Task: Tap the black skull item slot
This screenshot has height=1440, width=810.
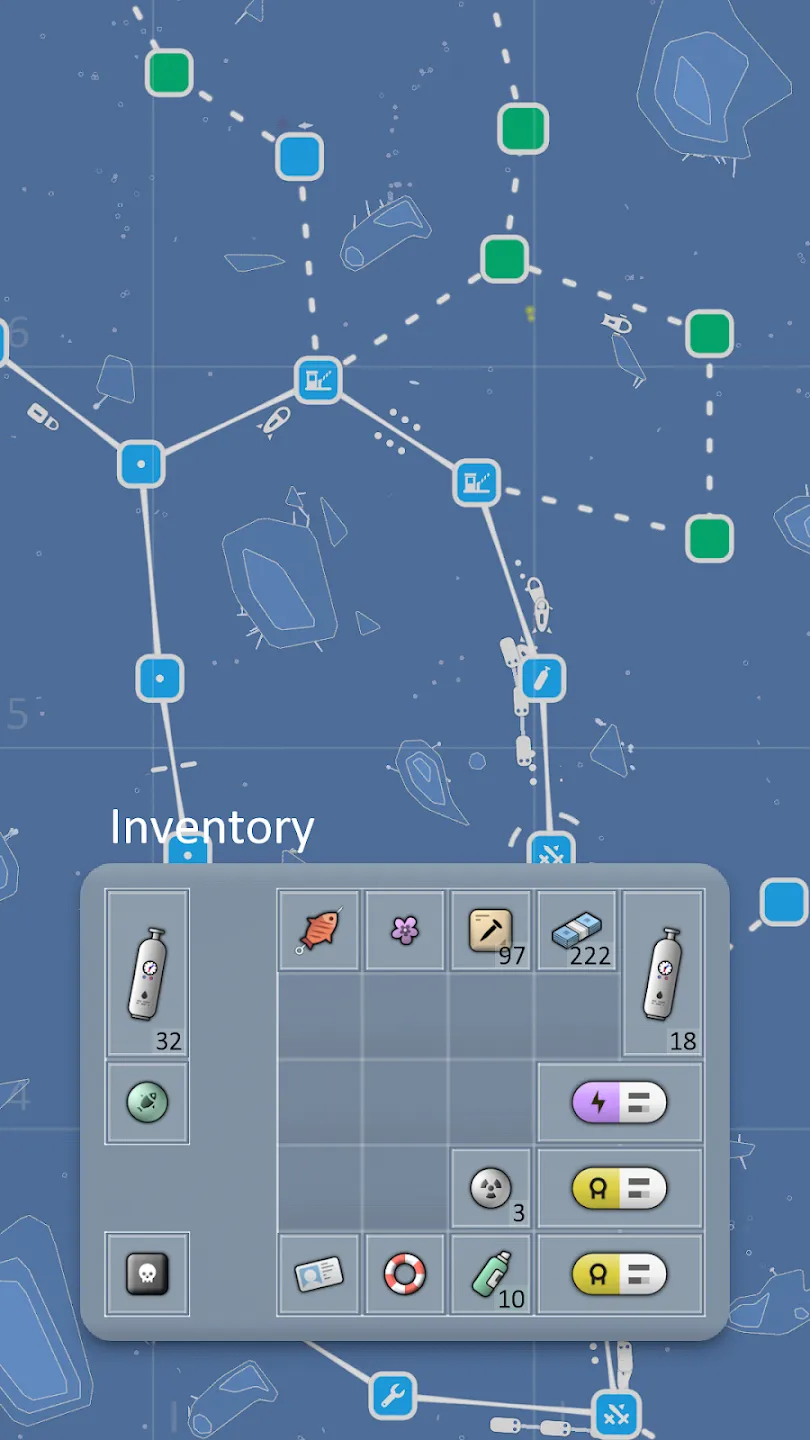Action: (147, 1274)
